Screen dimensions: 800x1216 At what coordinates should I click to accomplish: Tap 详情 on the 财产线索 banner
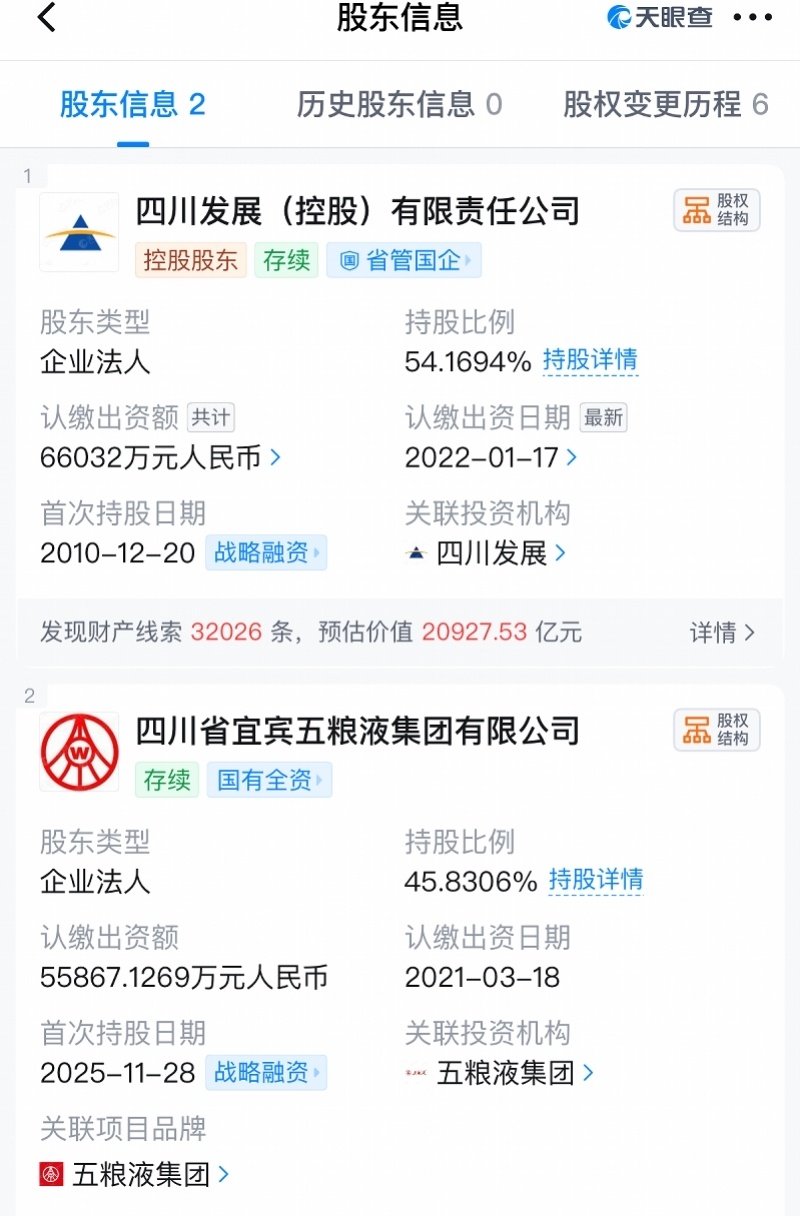tap(722, 632)
